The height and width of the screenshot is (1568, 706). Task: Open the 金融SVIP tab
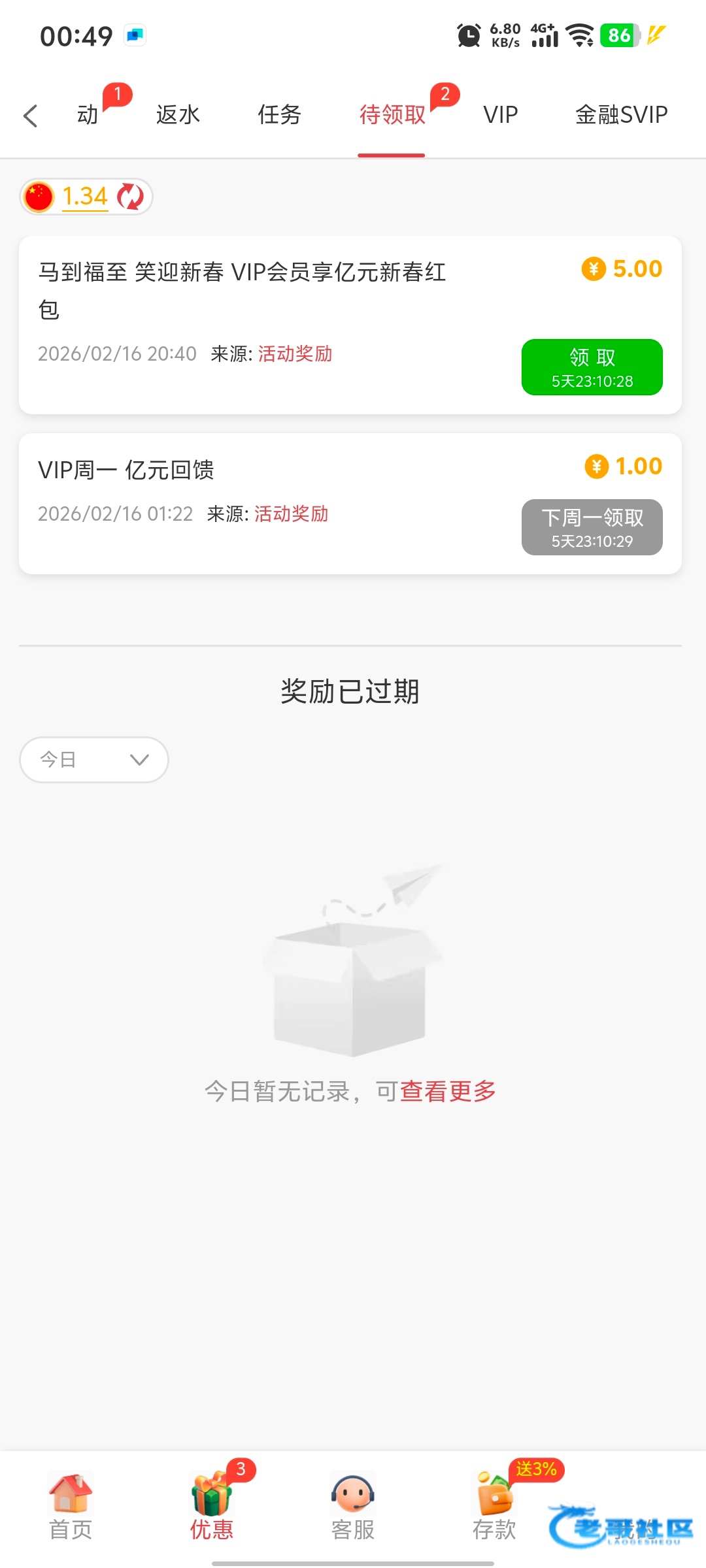621,115
